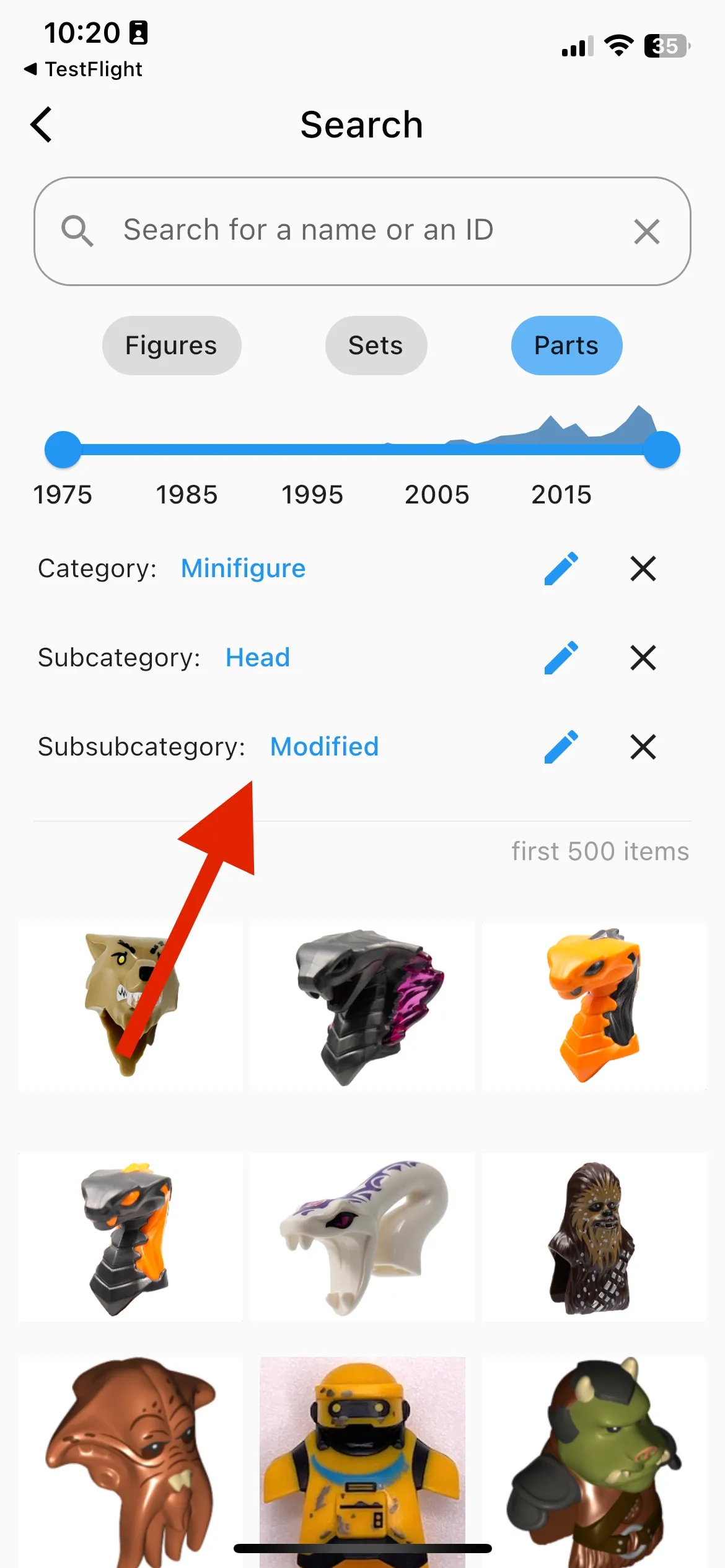Edit the Head subcategory
This screenshot has height=1568, width=725.
click(x=561, y=658)
